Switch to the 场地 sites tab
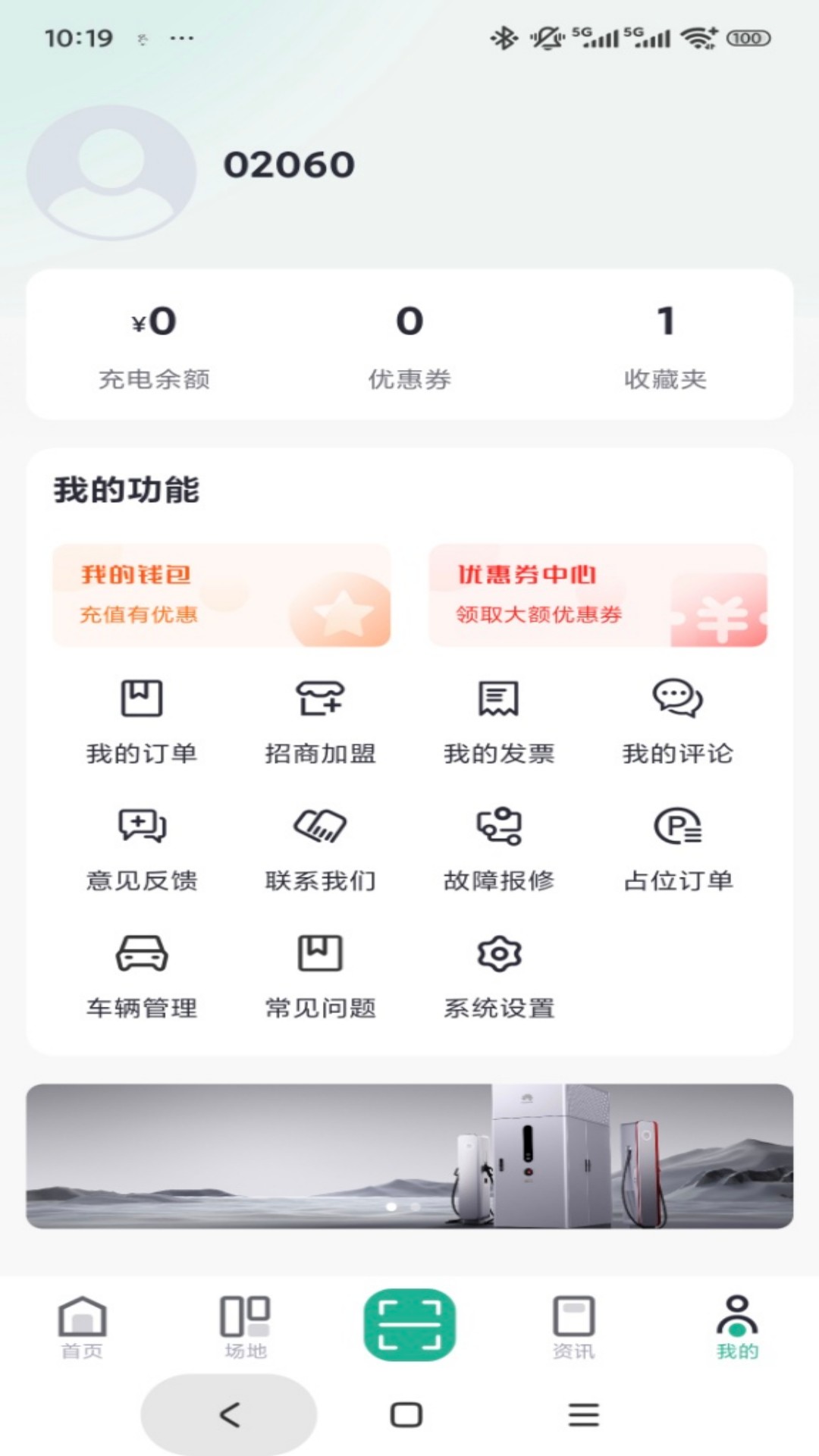 pyautogui.click(x=245, y=1327)
